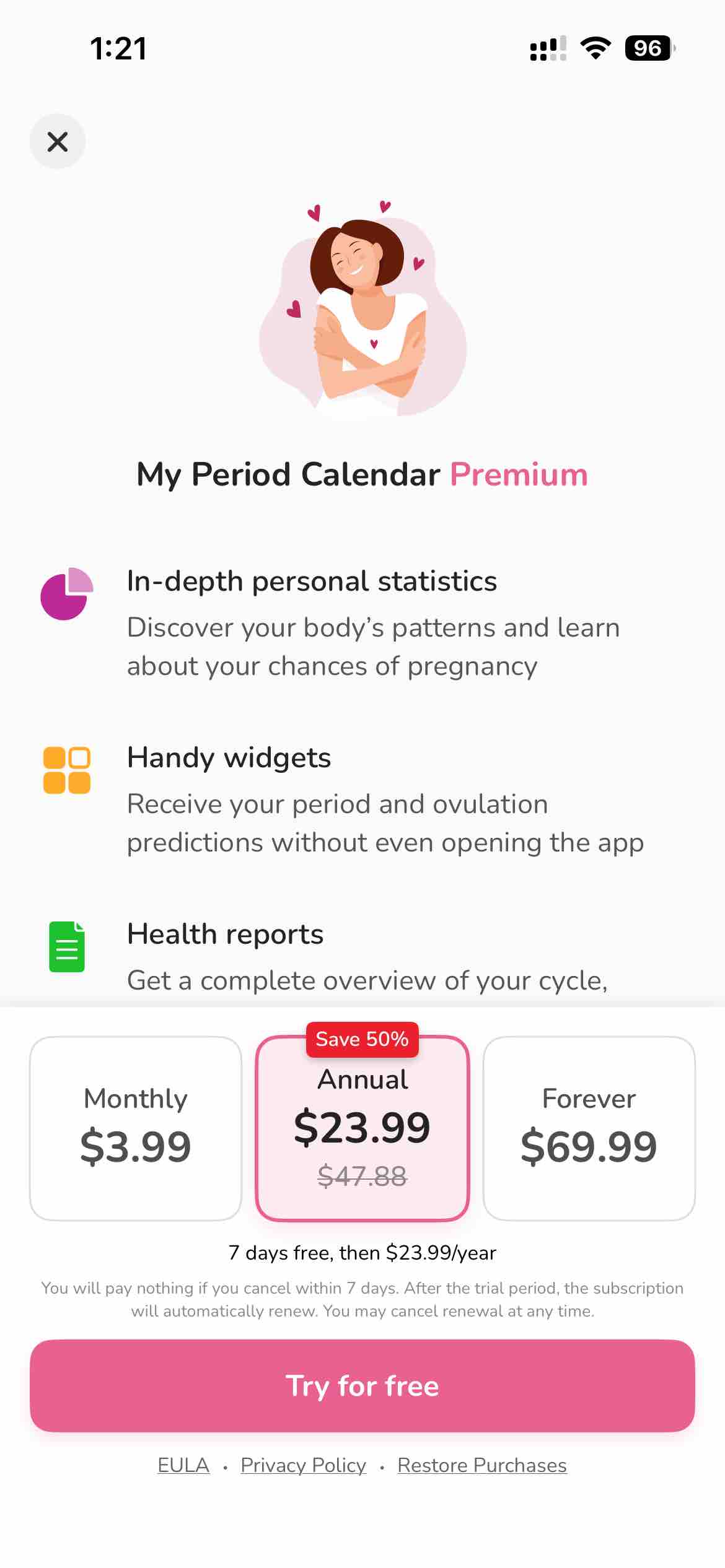Tap the cellular signal bars icon
The width and height of the screenshot is (725, 1568).
point(548,48)
